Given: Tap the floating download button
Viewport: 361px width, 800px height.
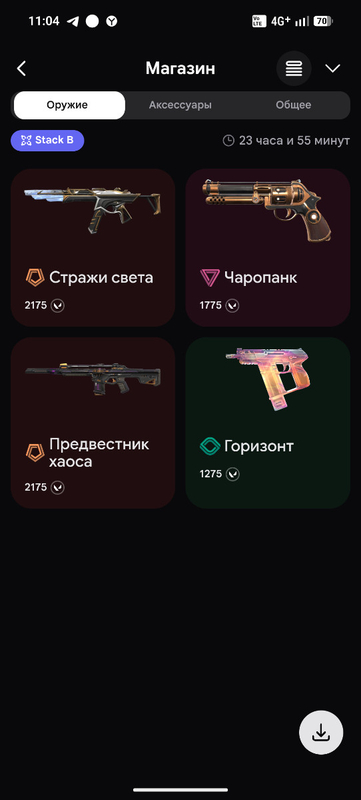Looking at the screenshot, I should pyautogui.click(x=321, y=732).
